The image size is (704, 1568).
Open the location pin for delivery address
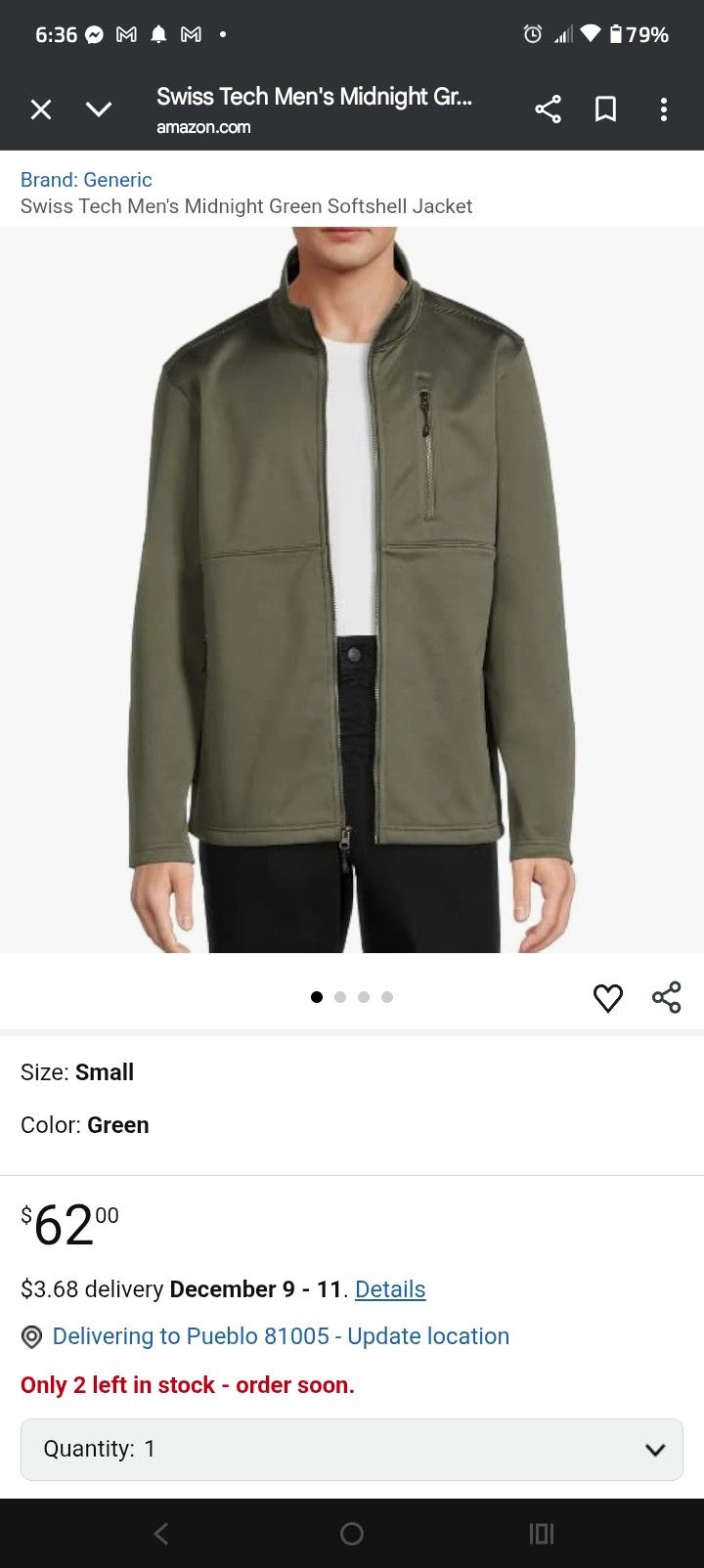click(x=30, y=1336)
